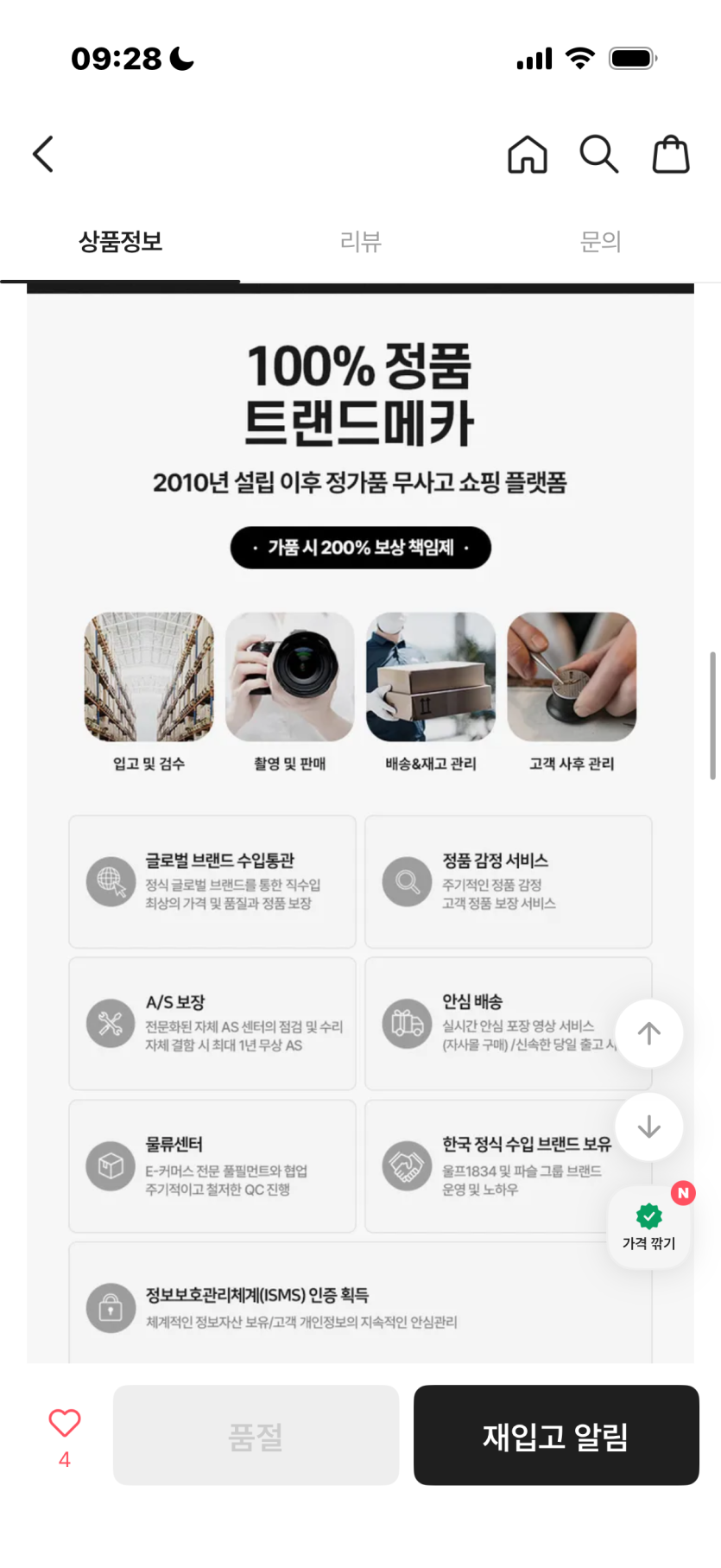Screen dimensions: 721x1568
Task: Open the shopping bag
Action: pyautogui.click(x=670, y=155)
